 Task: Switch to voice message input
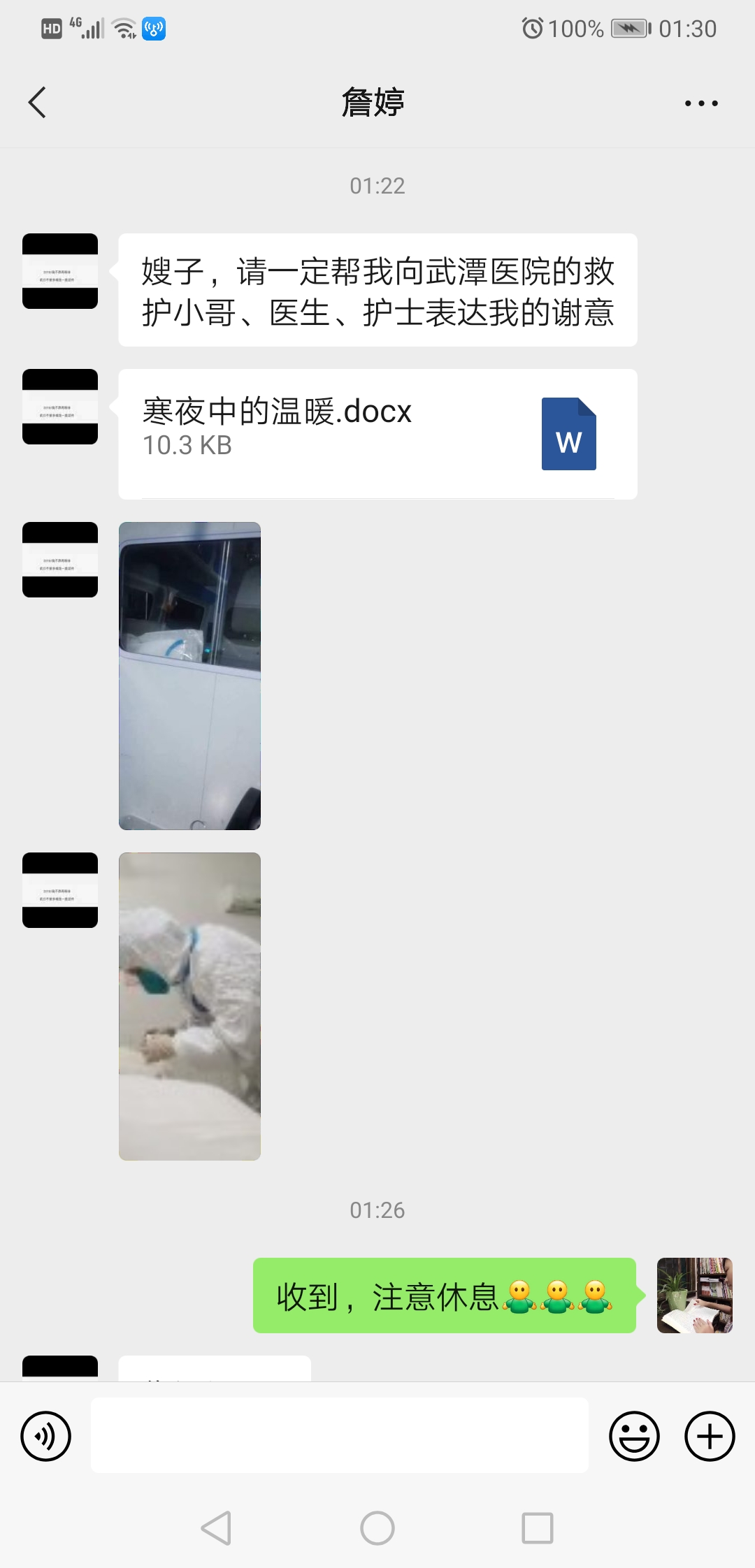point(46,1436)
